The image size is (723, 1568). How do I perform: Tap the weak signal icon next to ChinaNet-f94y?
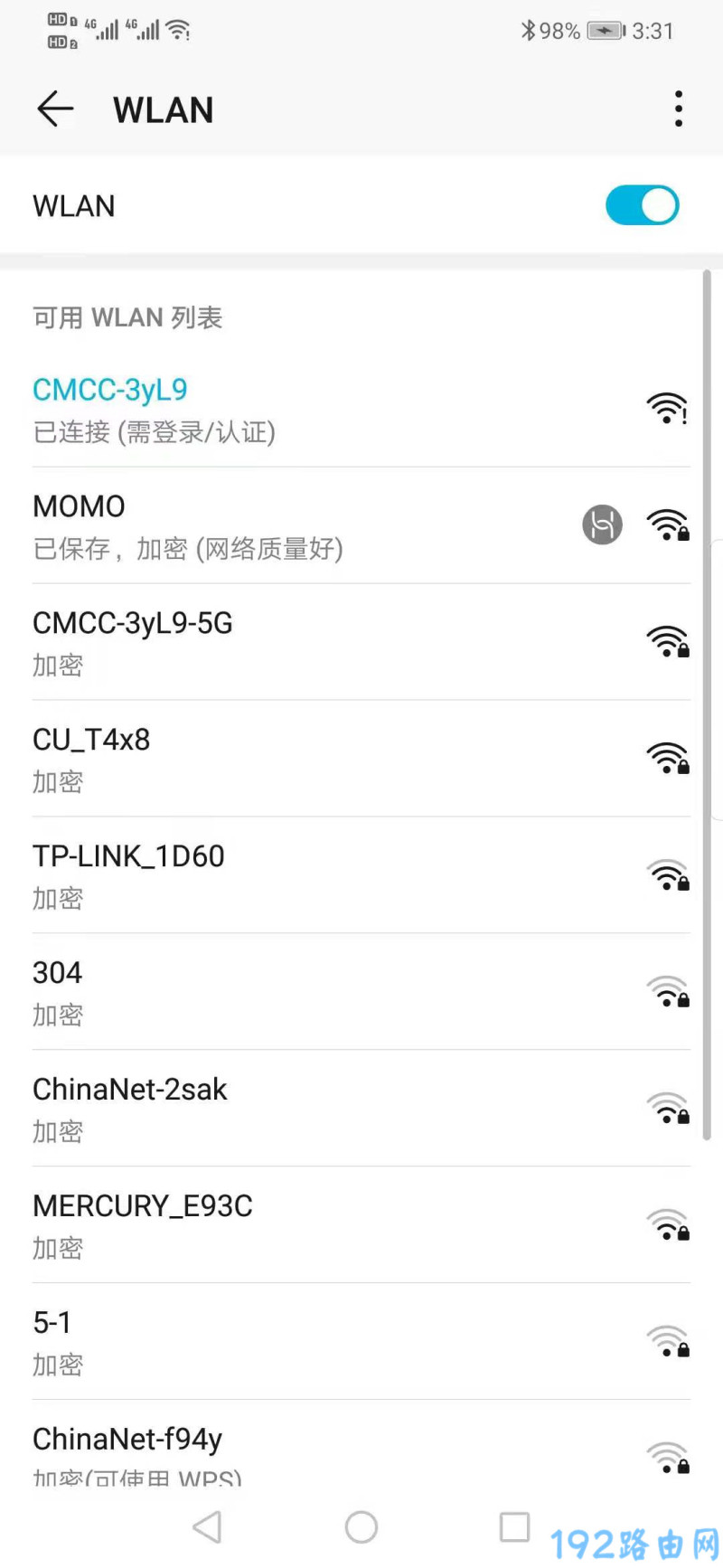pos(667,1456)
